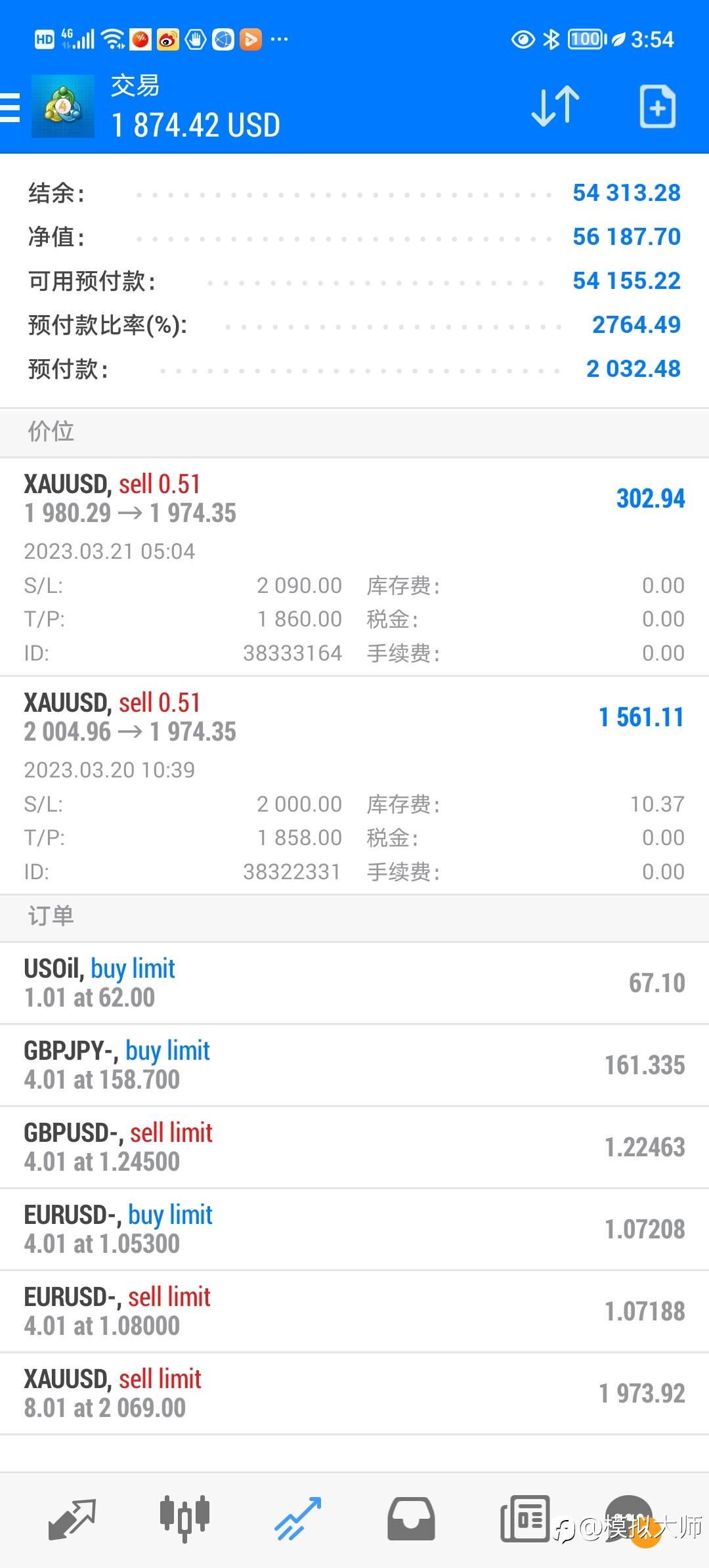The image size is (709, 1568).
Task: Select the Trade tab
Action: (x=298, y=1519)
